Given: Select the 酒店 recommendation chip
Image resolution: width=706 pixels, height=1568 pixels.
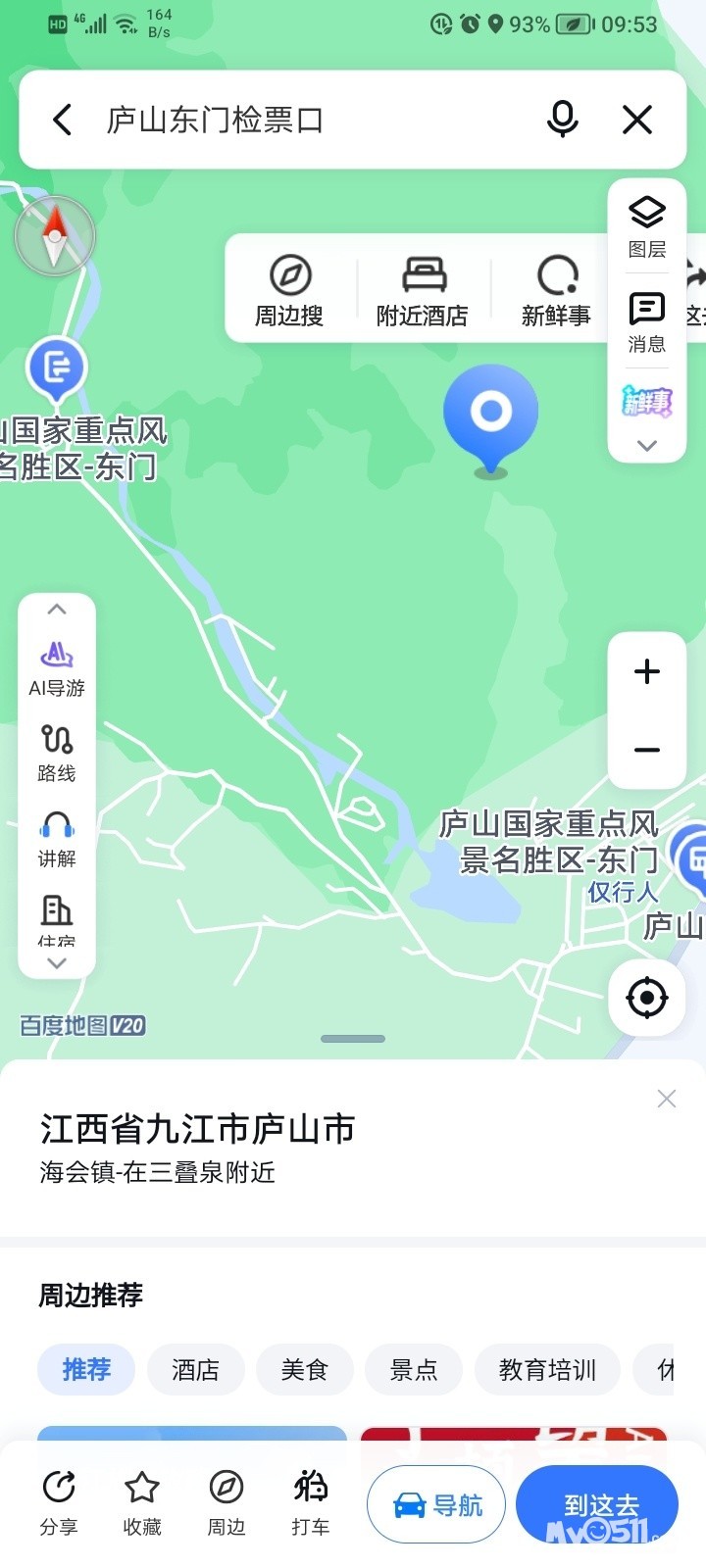Looking at the screenshot, I should [x=195, y=1369].
